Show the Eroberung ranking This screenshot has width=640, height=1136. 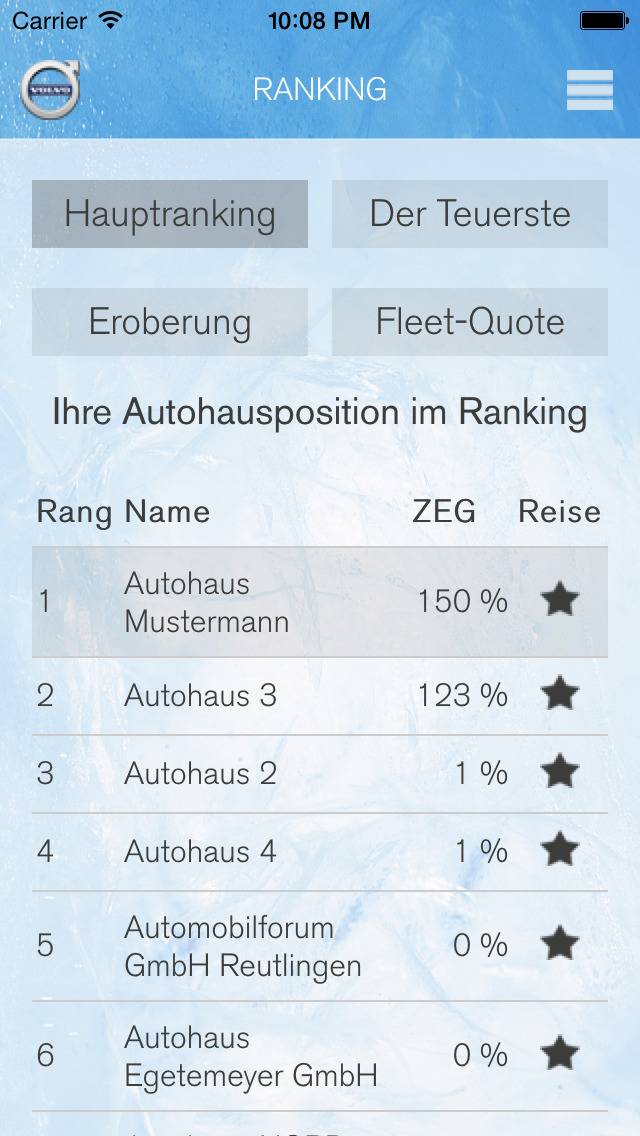point(170,322)
